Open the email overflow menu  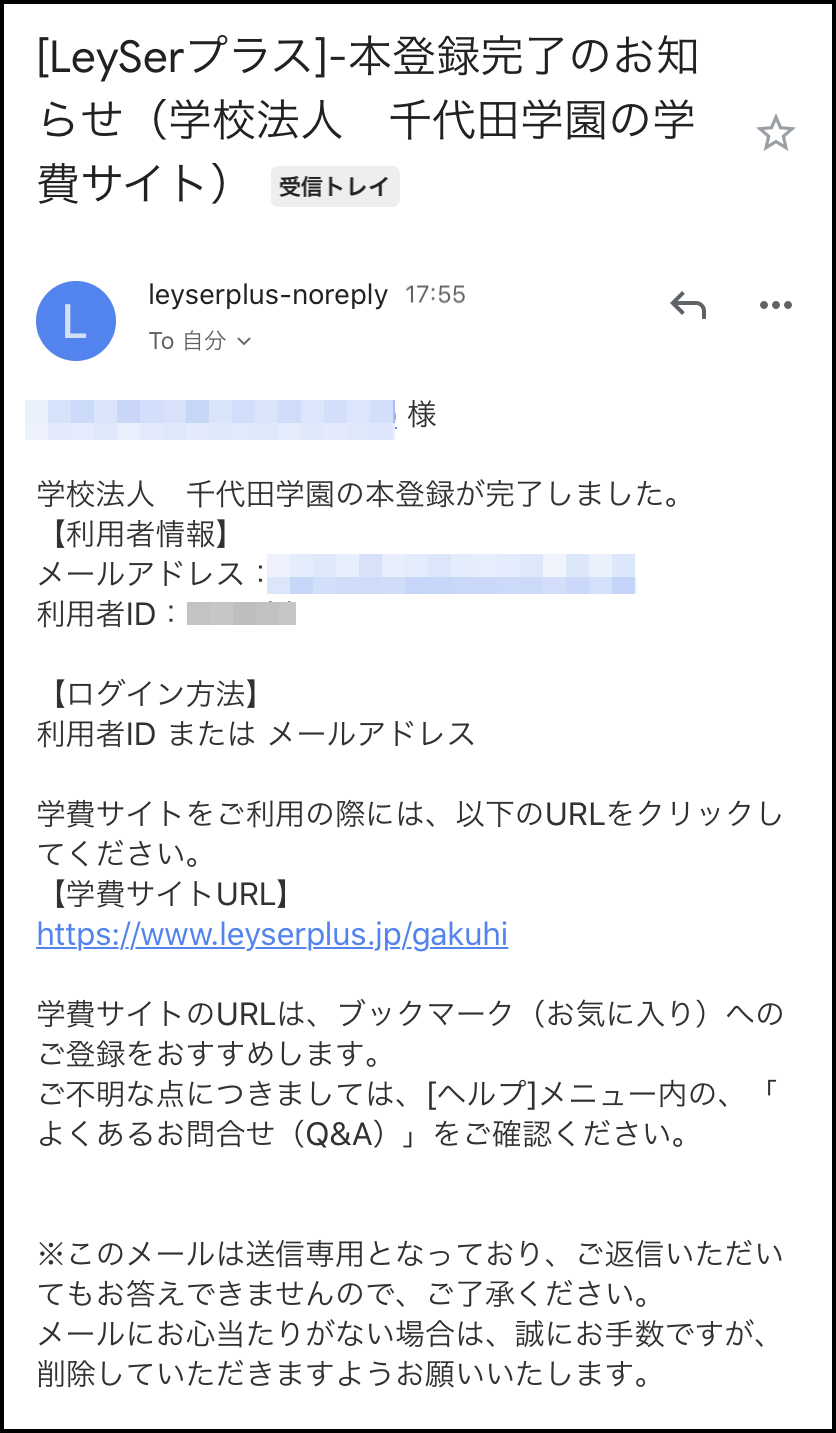pyautogui.click(x=775, y=306)
